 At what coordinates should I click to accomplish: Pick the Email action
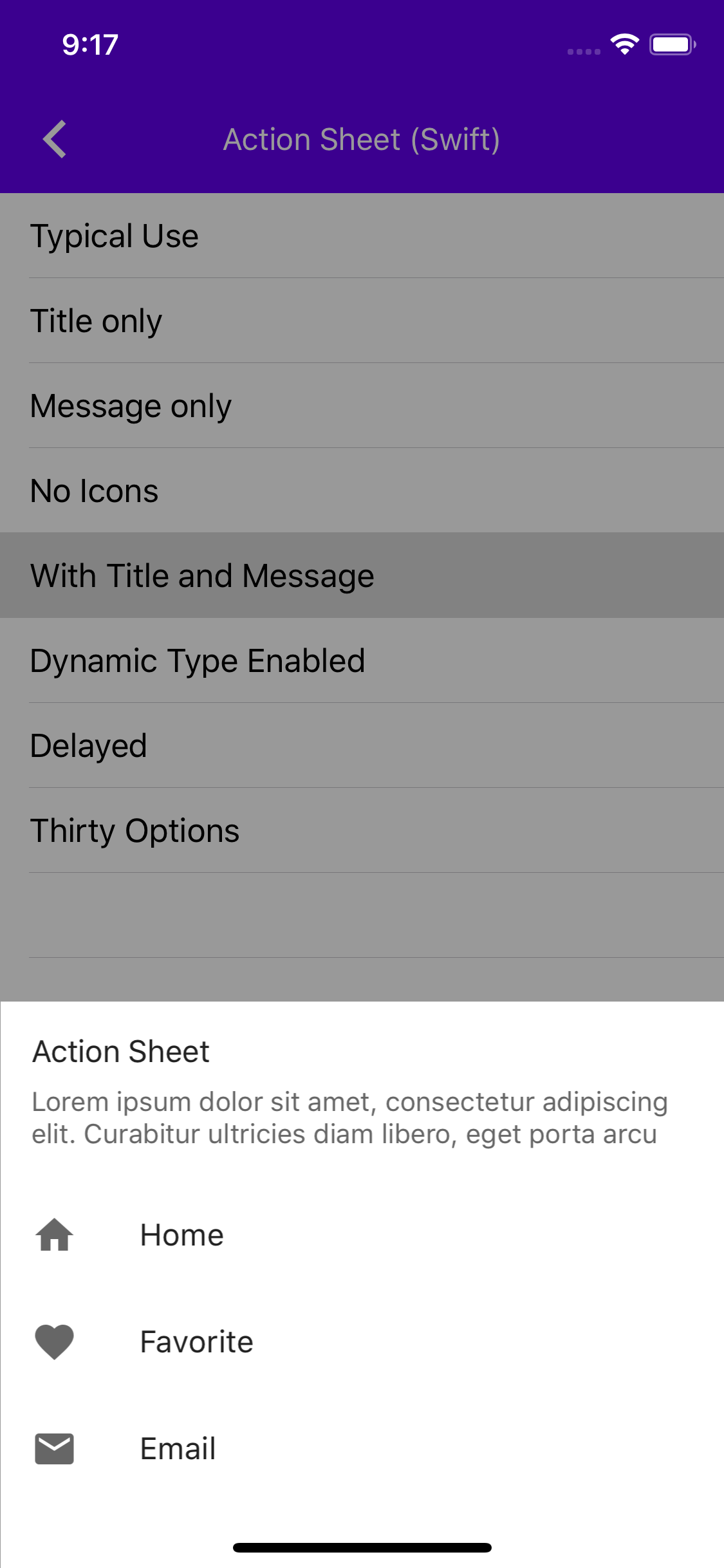[178, 1449]
